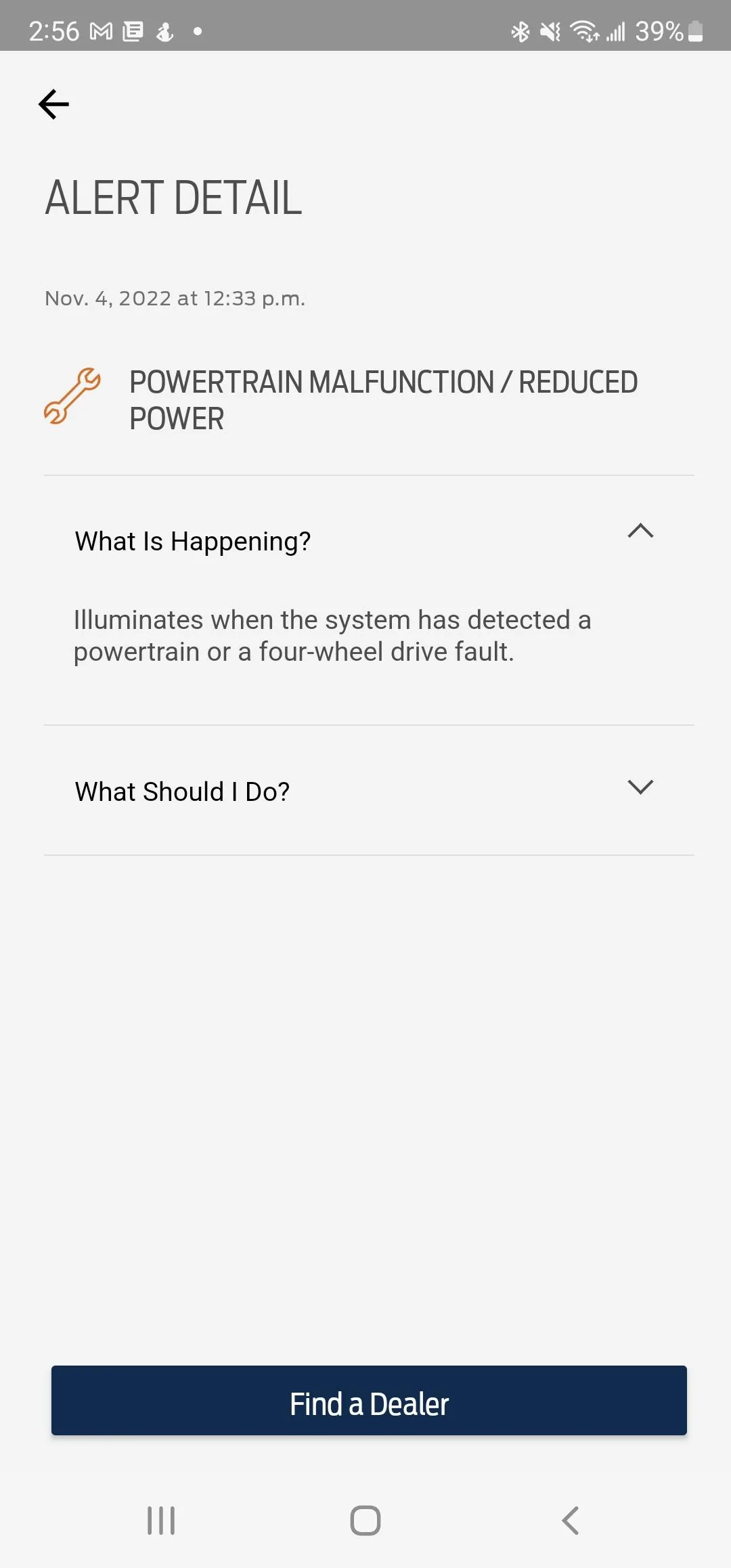Open recent apps from navigation bar
Image resolution: width=731 pixels, height=1568 pixels.
[x=161, y=1520]
